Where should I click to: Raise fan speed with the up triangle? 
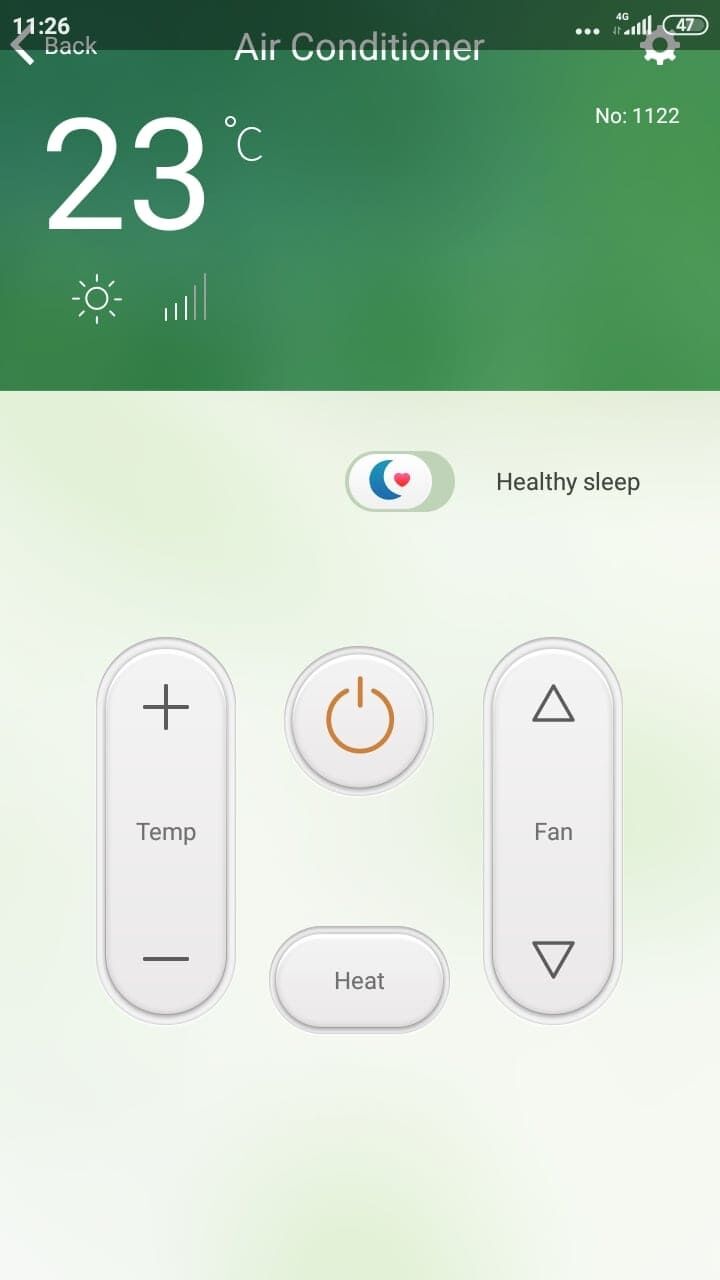point(553,704)
